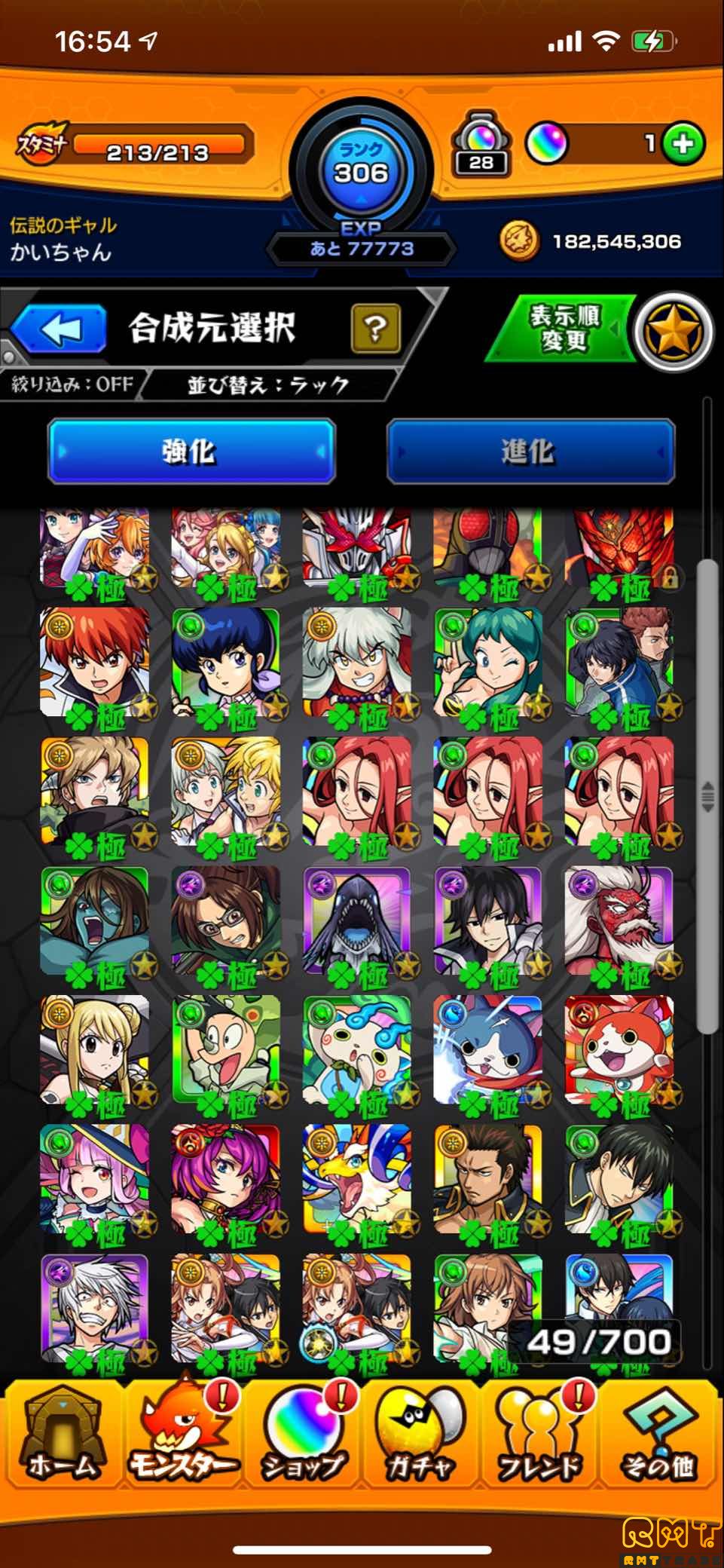Add orbs with the green plus button
This screenshot has width=724, height=1568.
click(682, 143)
